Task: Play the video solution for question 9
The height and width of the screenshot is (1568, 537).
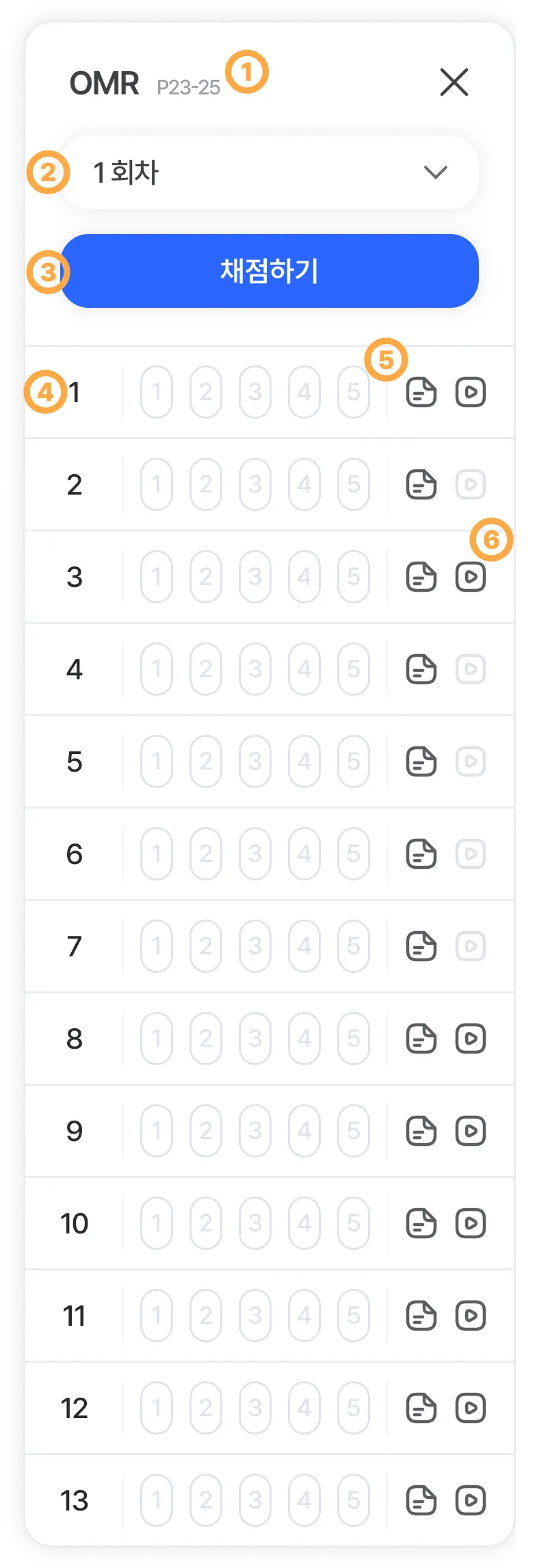Action: point(471,1131)
